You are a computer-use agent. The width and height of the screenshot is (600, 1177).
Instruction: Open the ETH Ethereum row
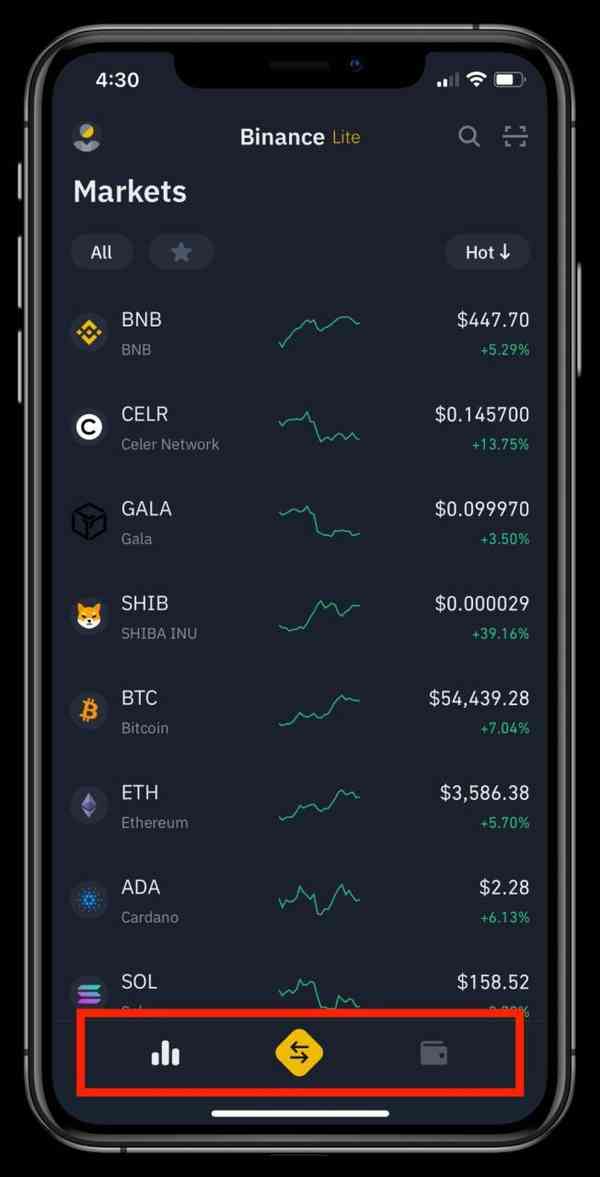(300, 806)
